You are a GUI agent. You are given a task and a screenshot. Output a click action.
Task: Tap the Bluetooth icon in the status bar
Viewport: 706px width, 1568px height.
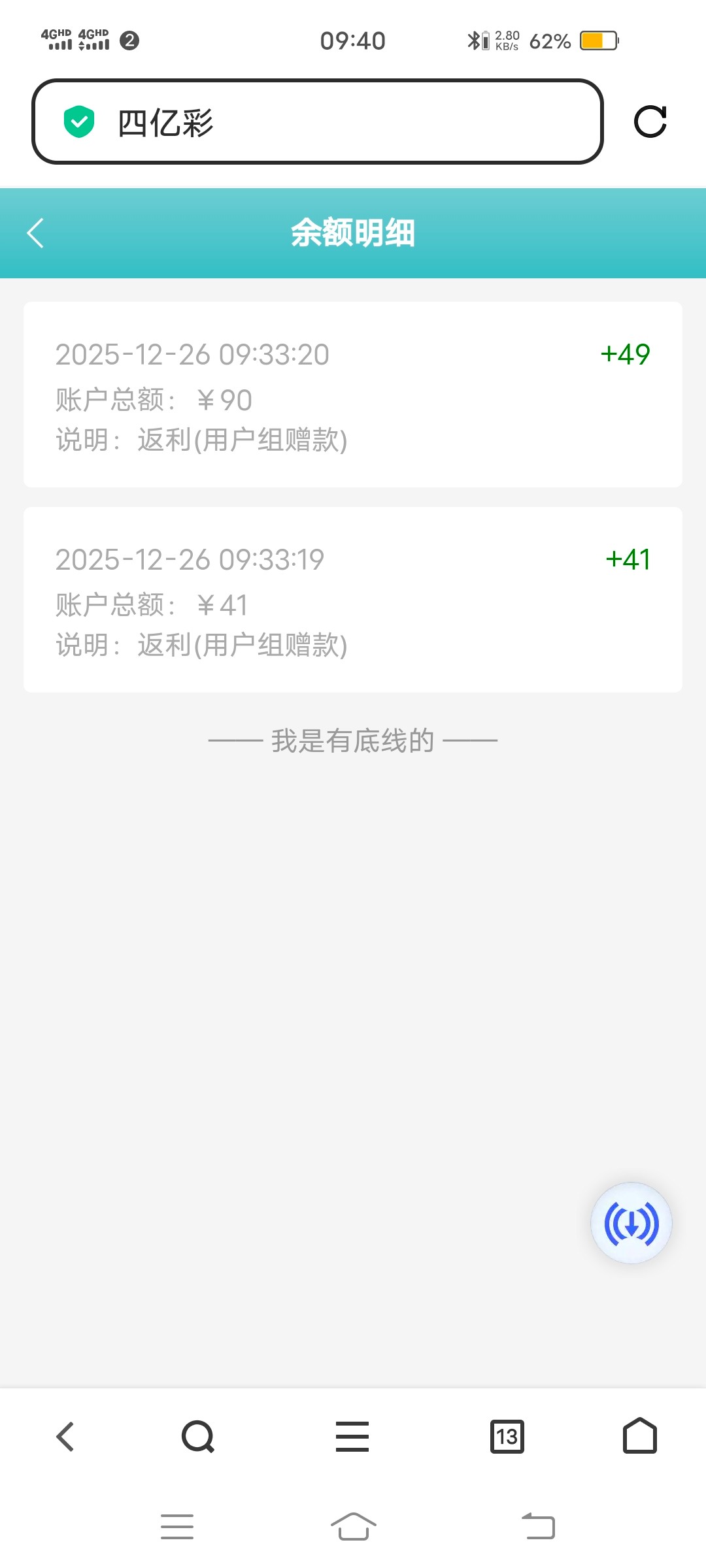pos(473,41)
